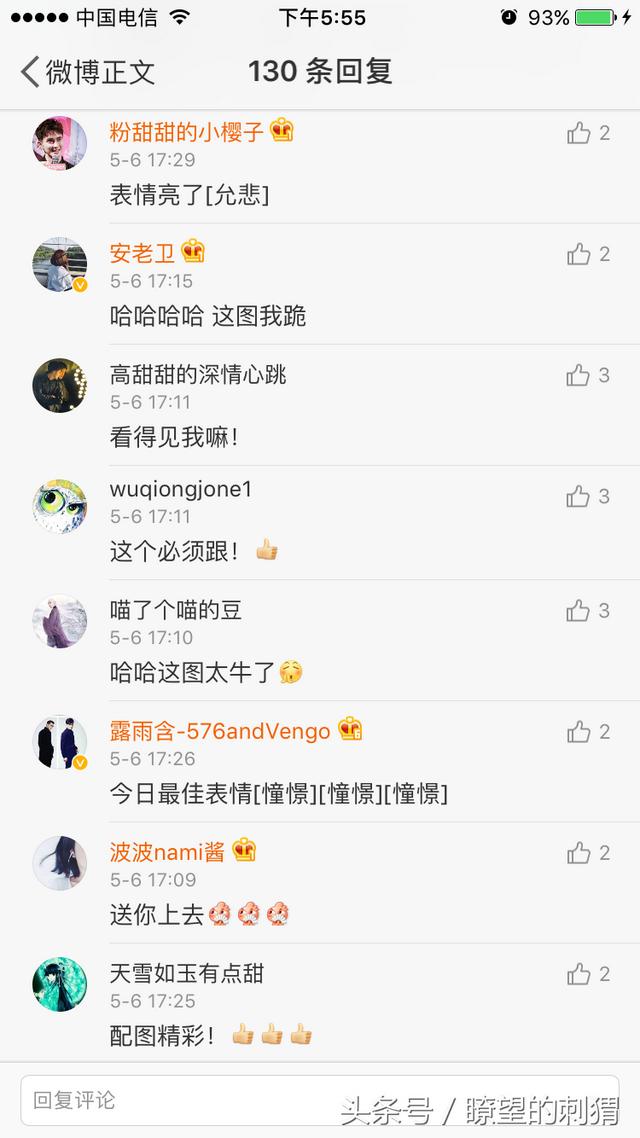640x1138 pixels.
Task: Like 安老卫's comment
Action: point(579,254)
